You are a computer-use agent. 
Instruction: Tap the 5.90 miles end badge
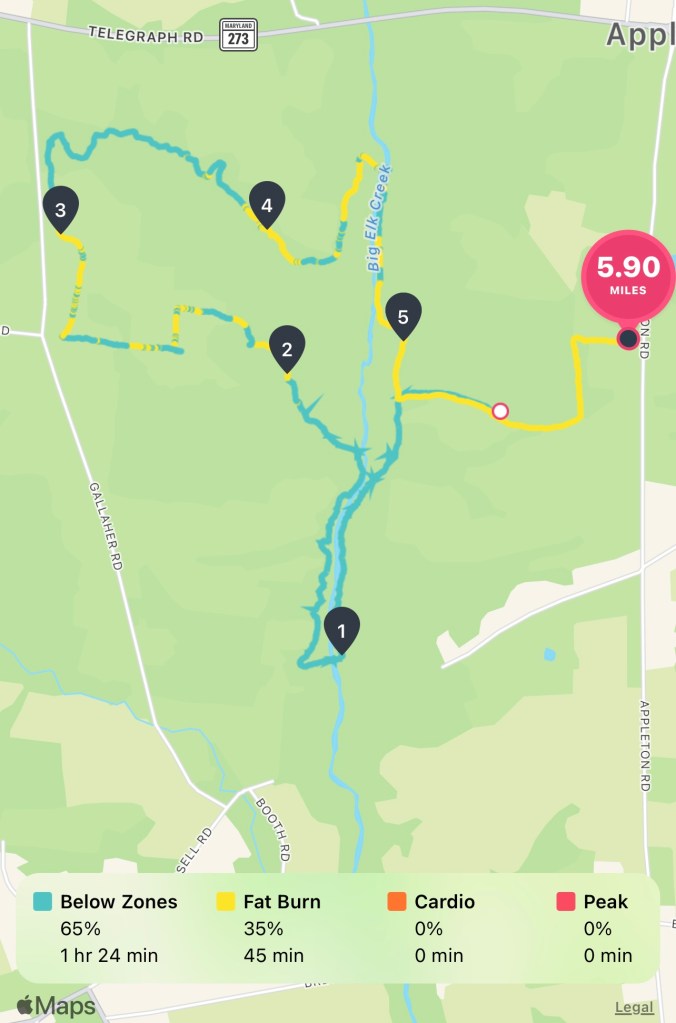(628, 277)
